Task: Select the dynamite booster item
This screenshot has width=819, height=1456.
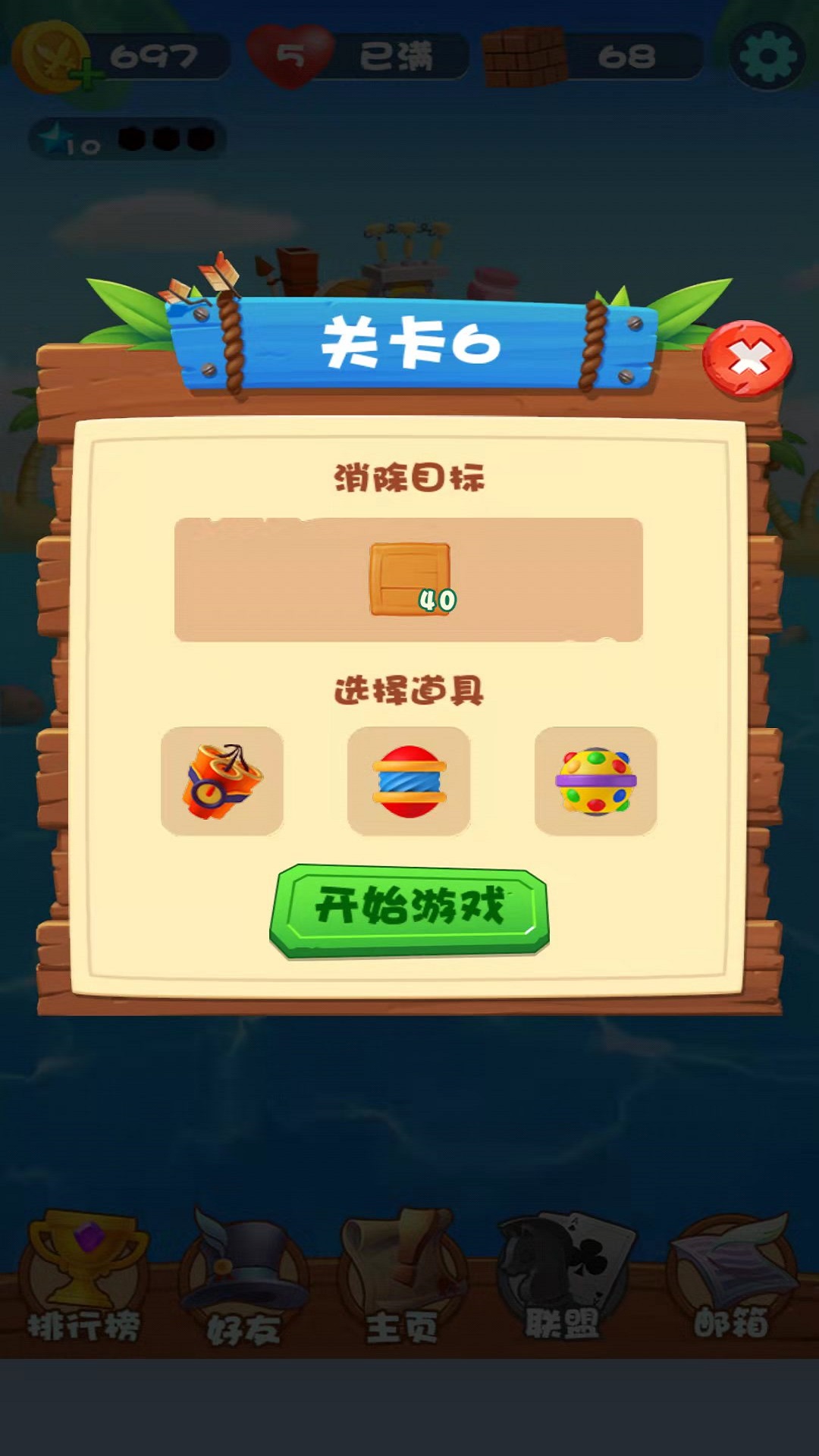Action: pos(222,781)
